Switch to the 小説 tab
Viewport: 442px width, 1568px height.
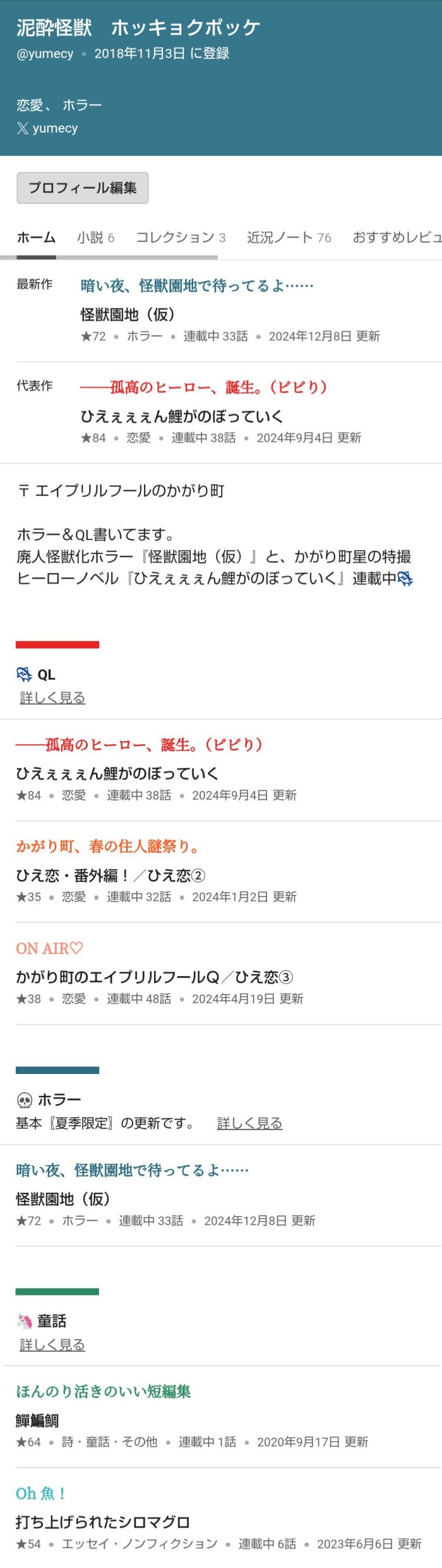95,238
